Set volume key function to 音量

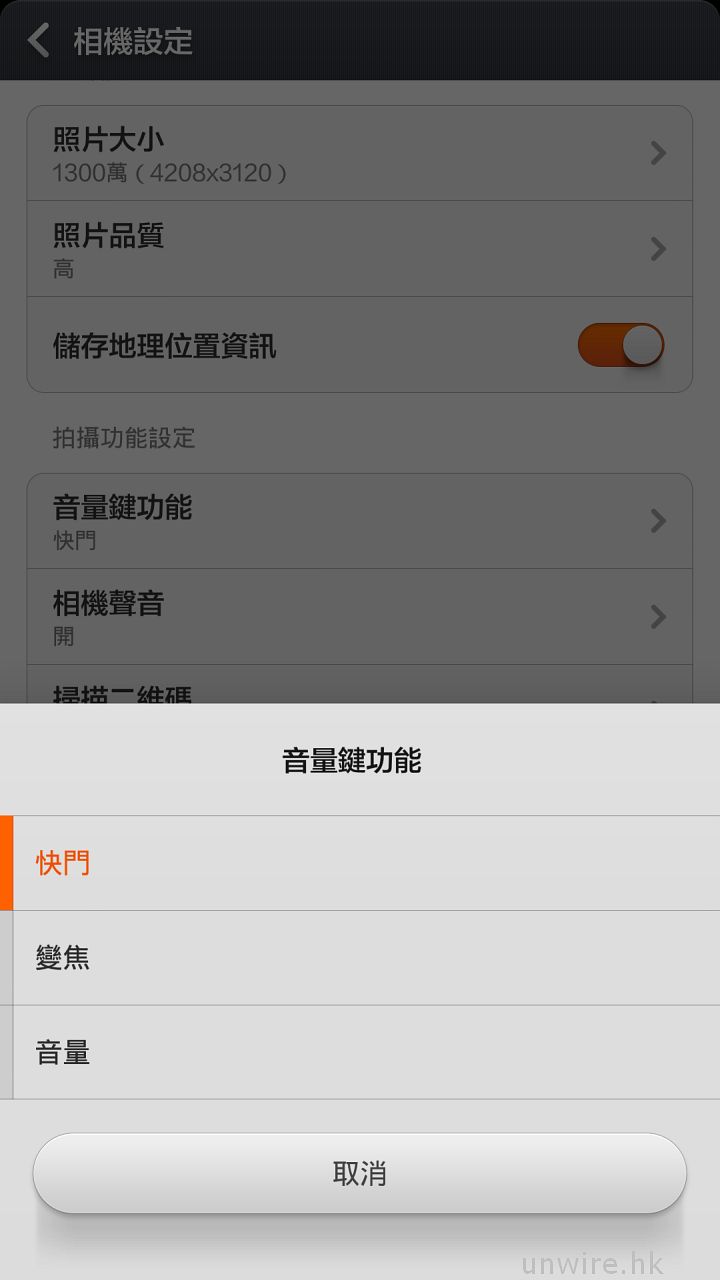[x=360, y=1053]
